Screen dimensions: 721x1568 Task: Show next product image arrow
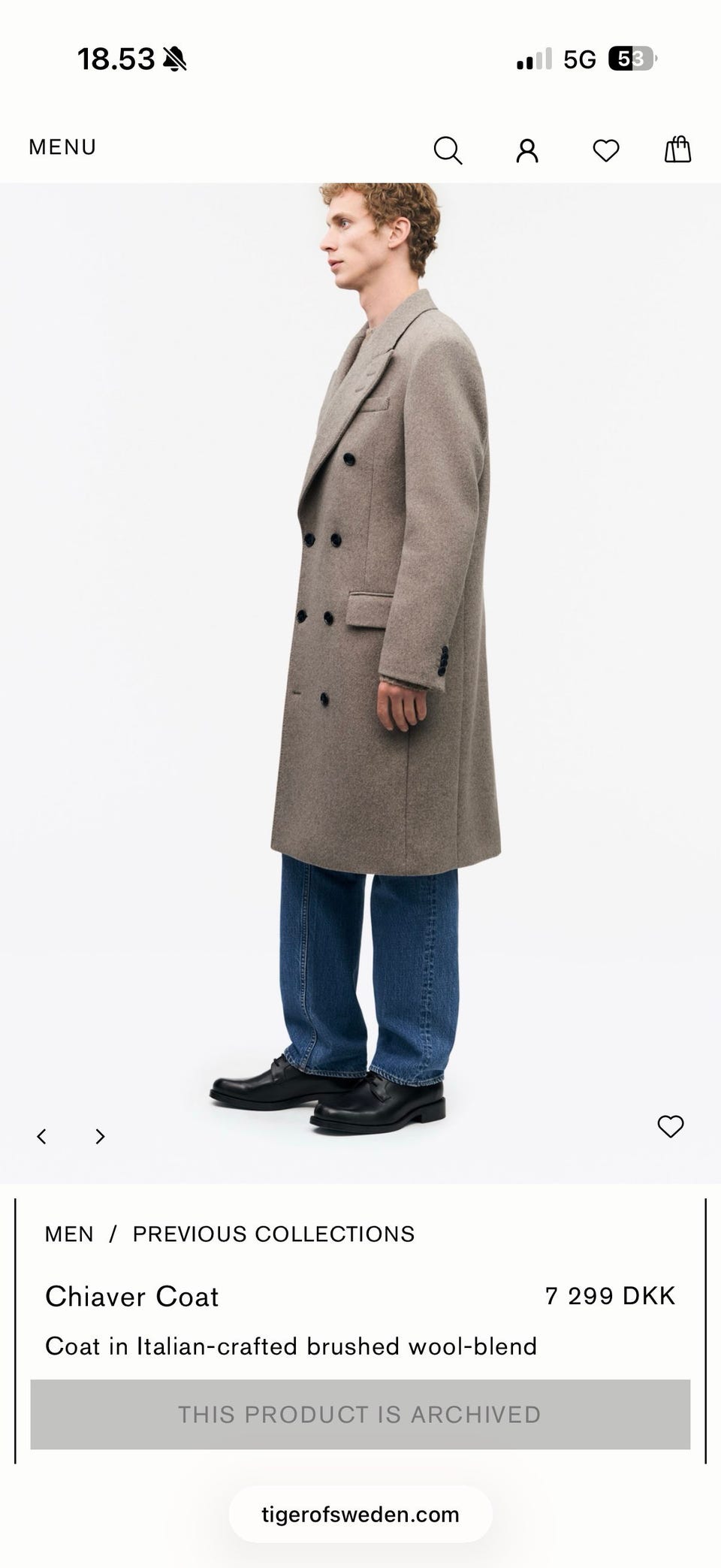coord(100,1136)
